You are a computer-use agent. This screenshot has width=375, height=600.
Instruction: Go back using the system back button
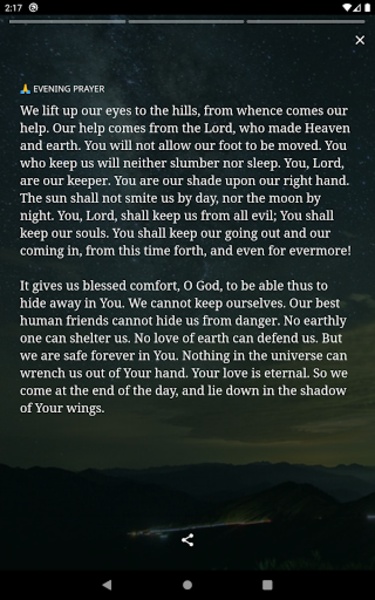pos(107,585)
